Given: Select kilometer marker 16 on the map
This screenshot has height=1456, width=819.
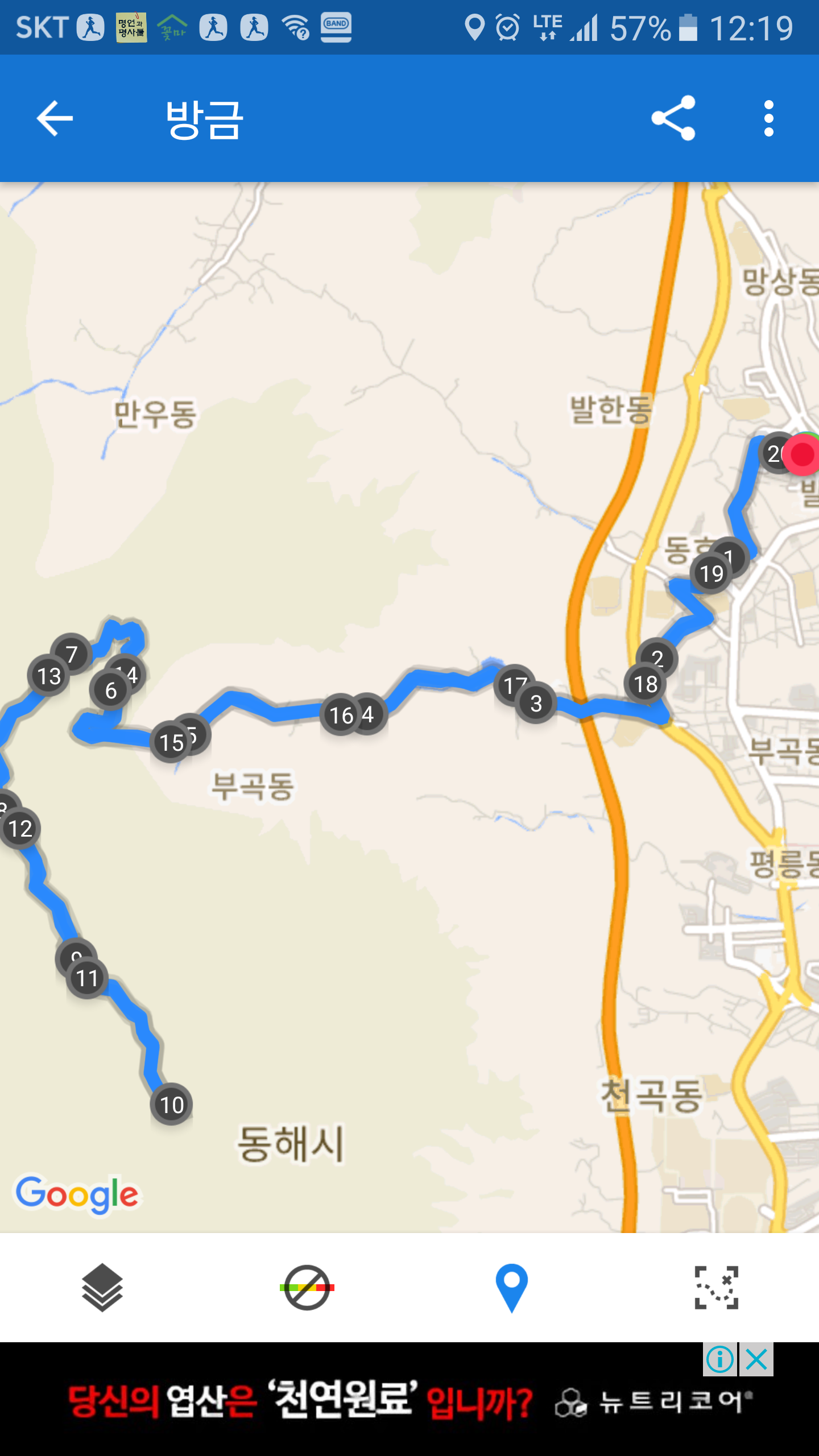Looking at the screenshot, I should click(341, 715).
